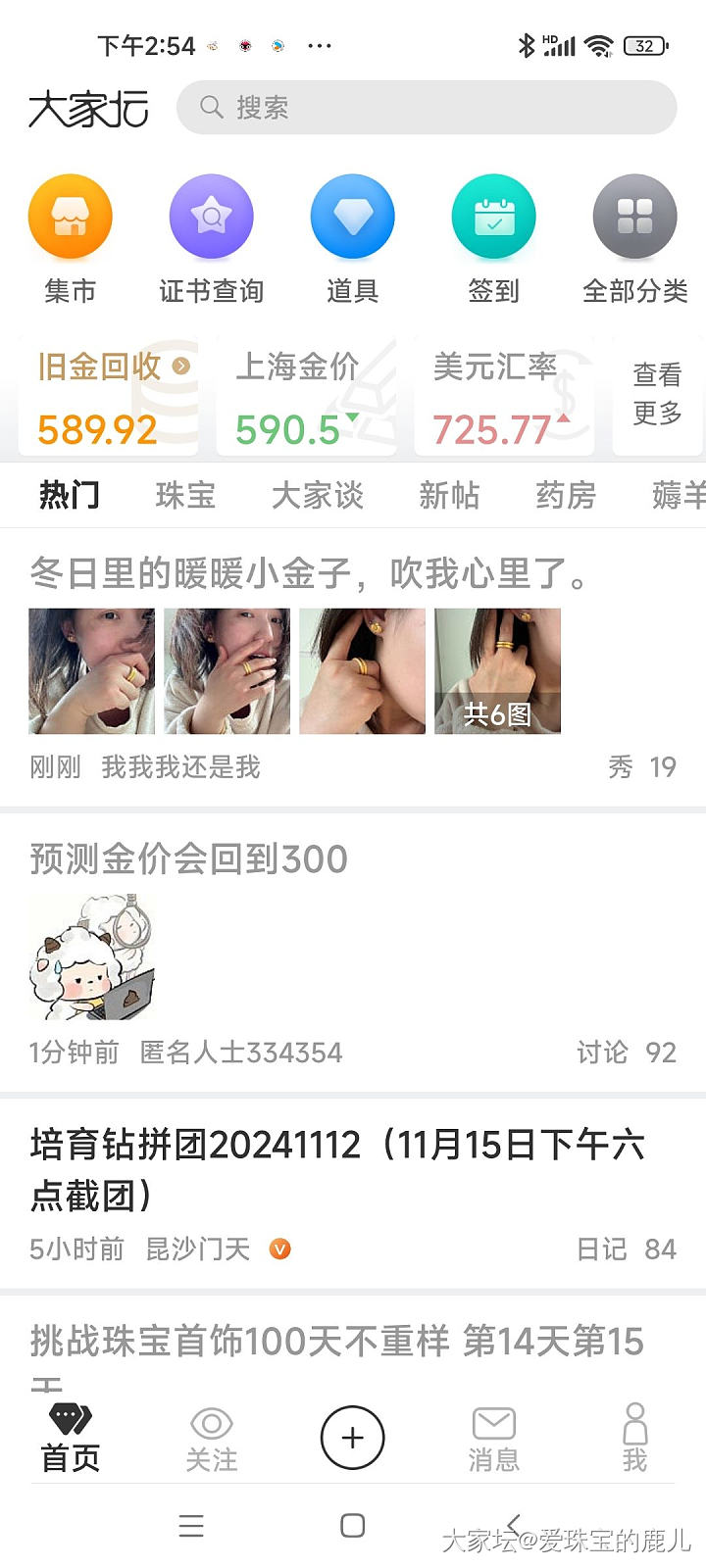Switch to the 新帖 tab
Screen dimensions: 706x1568
[x=448, y=496]
